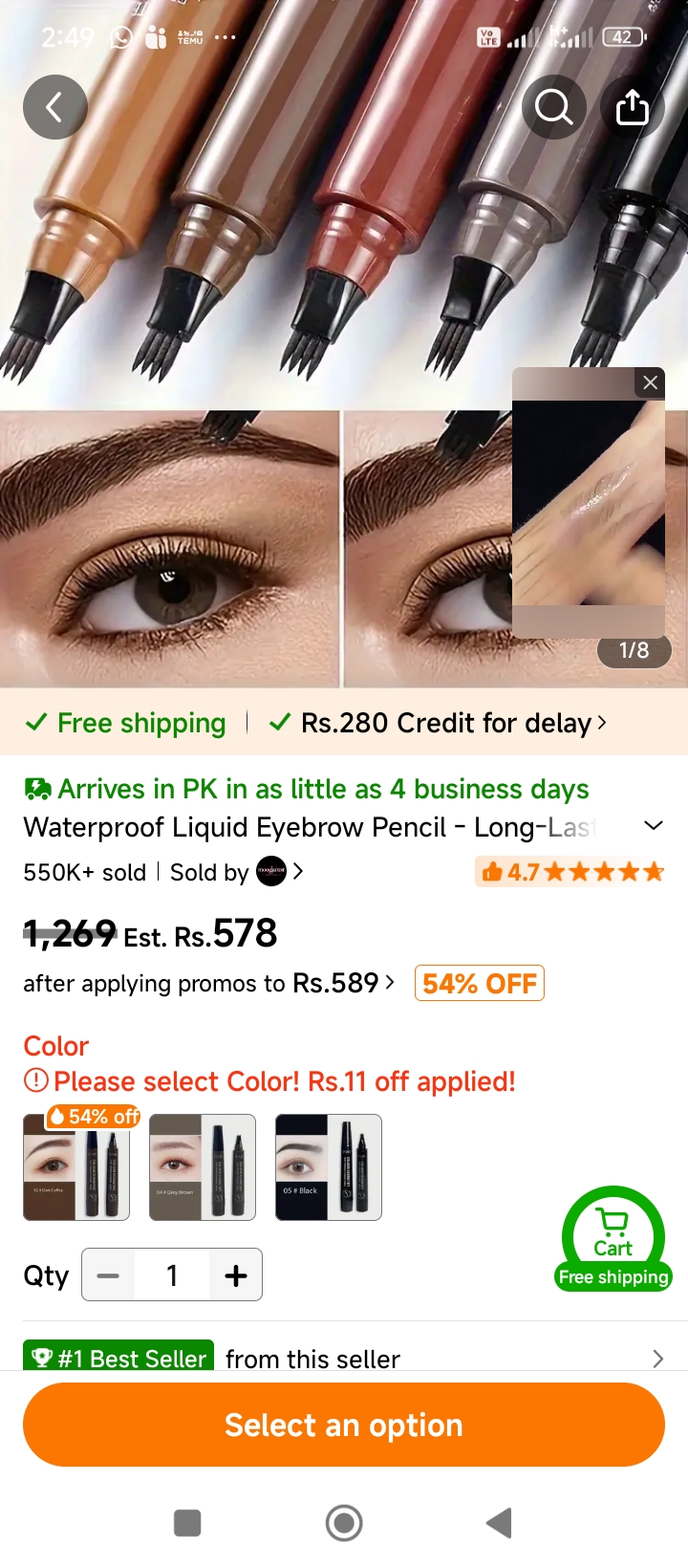View the 4.7 star rating reviews
688x1568 pixels.
[571, 872]
